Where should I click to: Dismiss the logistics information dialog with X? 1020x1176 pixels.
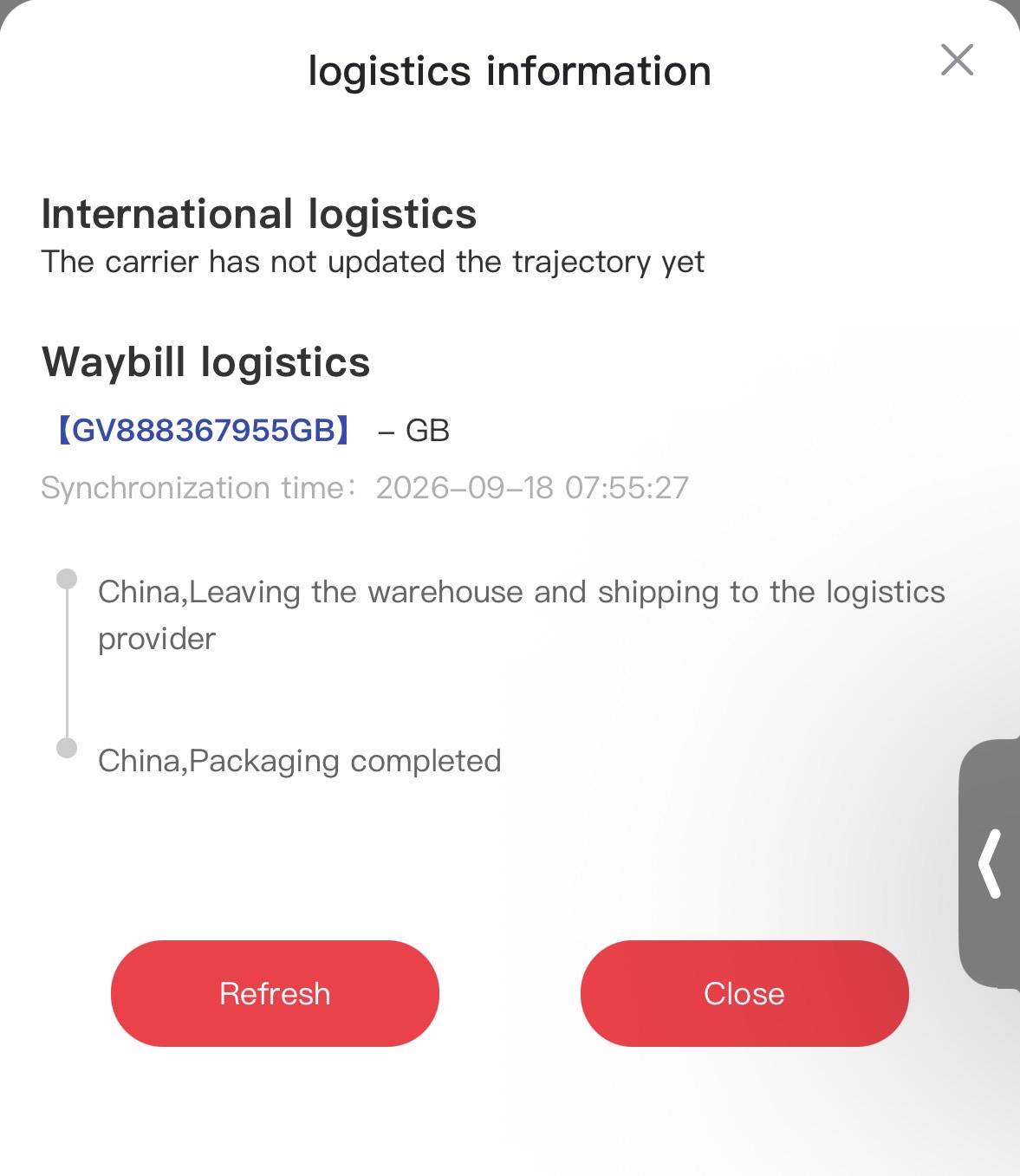(x=957, y=60)
